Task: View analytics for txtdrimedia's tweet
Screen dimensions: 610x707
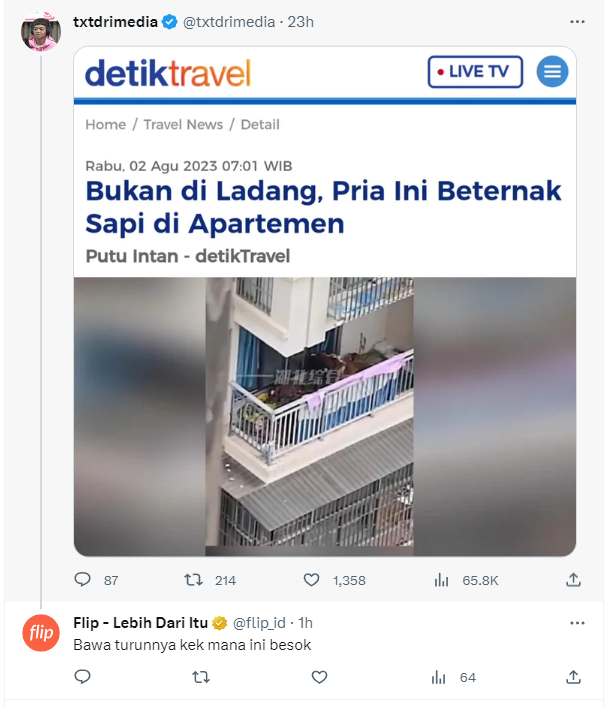Action: pyautogui.click(x=440, y=579)
